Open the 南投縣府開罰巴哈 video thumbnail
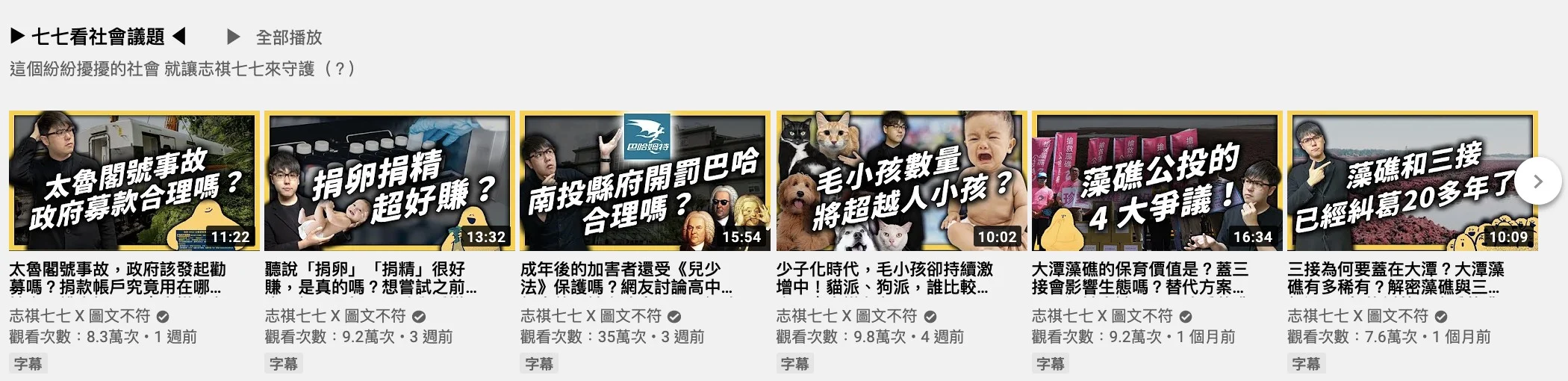 point(645,181)
